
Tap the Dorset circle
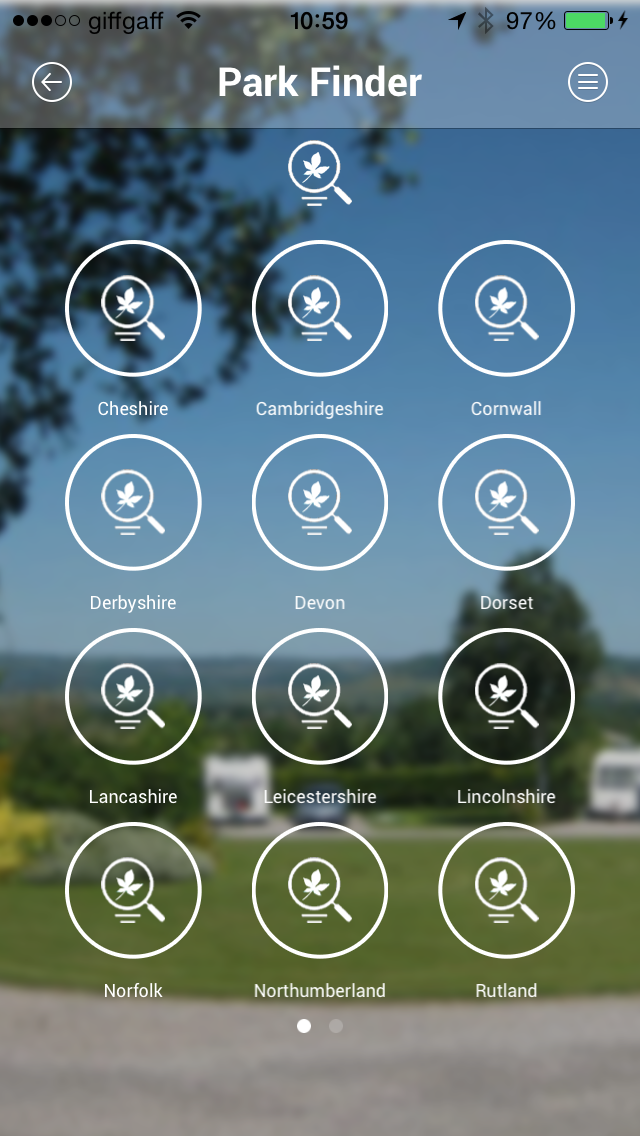(507, 503)
